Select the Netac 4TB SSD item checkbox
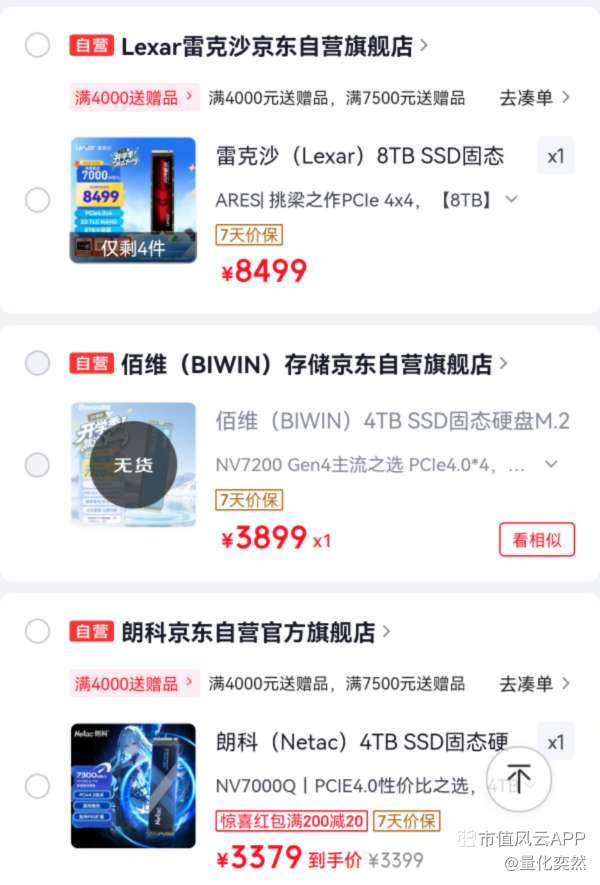 37,786
